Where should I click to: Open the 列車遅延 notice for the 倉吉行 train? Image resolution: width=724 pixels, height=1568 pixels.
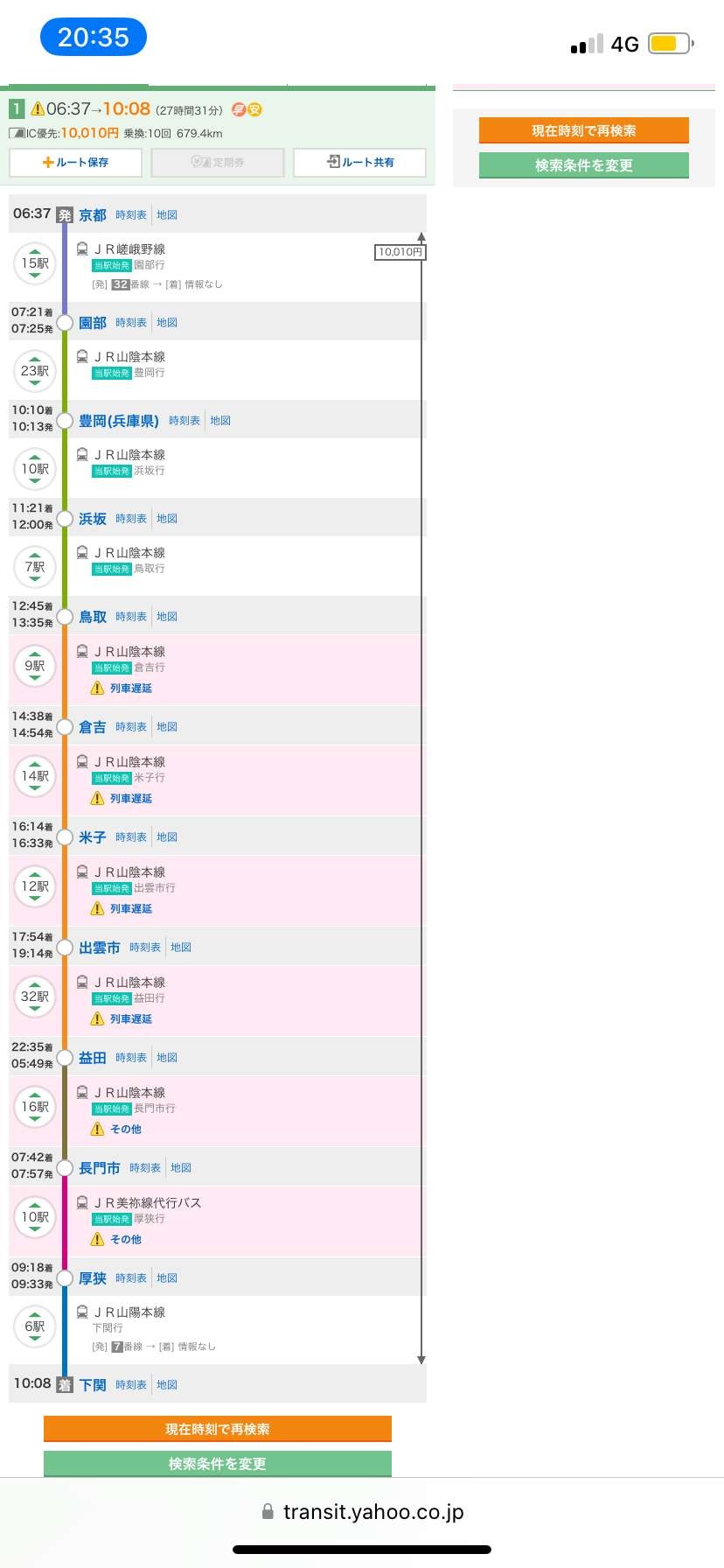[x=130, y=689]
